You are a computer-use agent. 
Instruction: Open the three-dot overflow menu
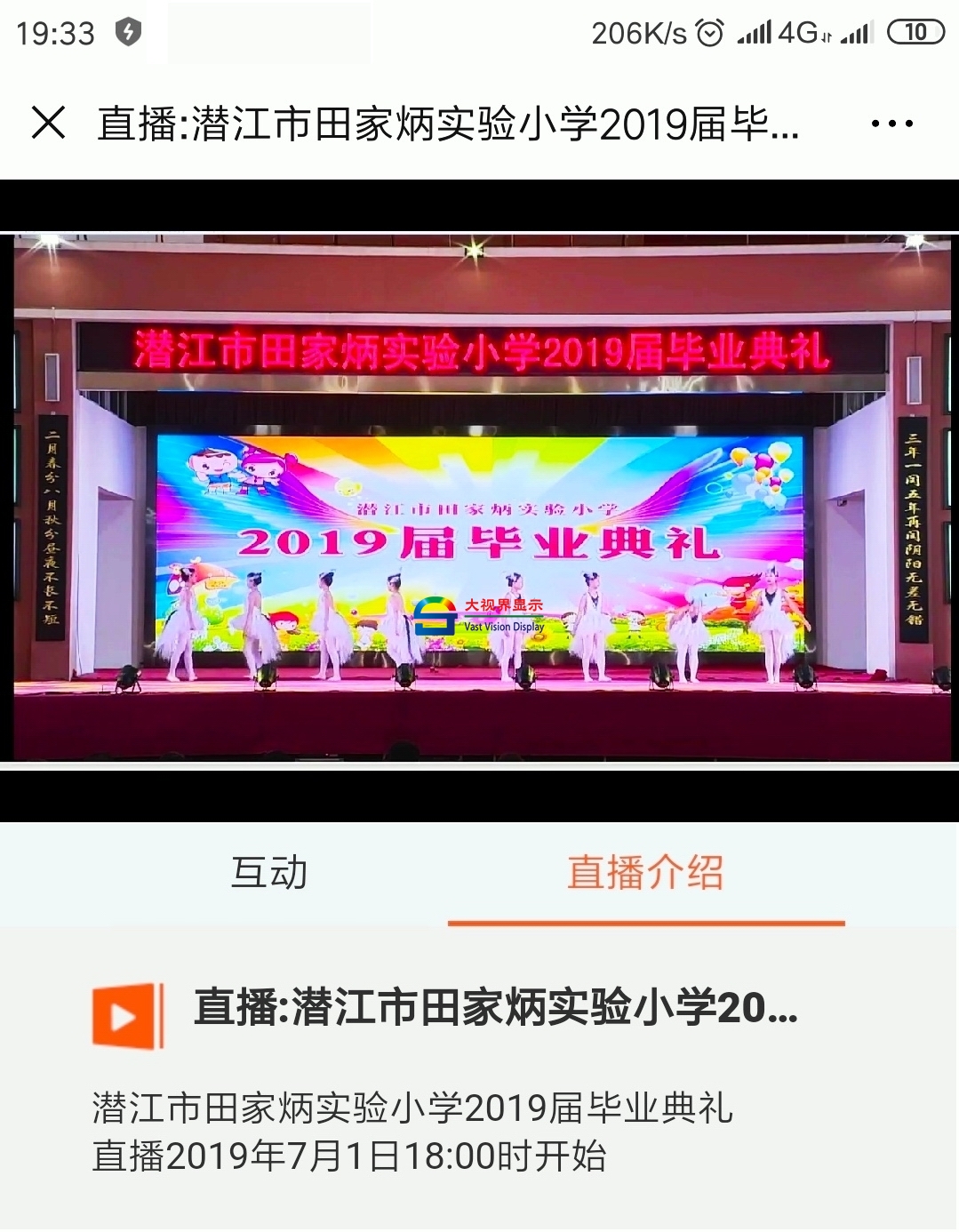(x=891, y=124)
